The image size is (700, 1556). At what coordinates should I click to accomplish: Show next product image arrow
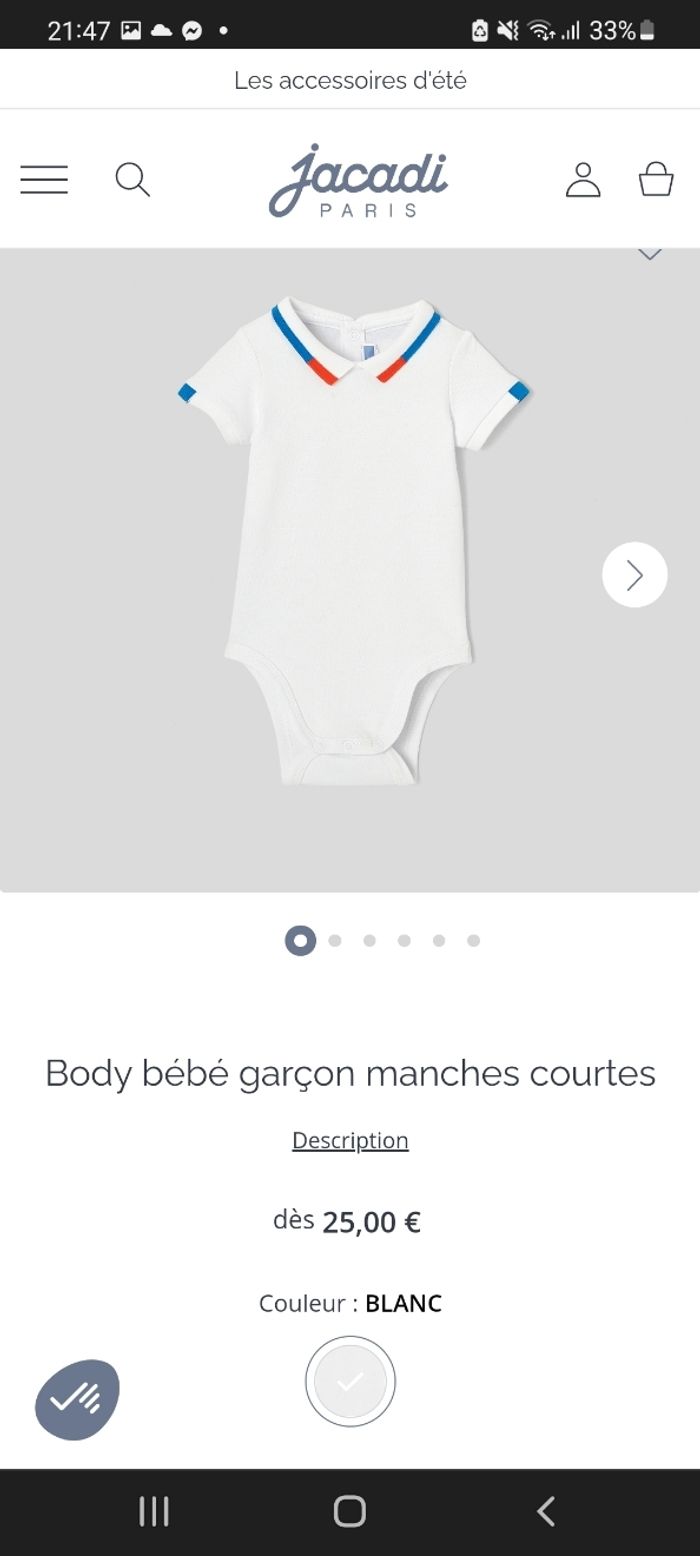point(634,575)
